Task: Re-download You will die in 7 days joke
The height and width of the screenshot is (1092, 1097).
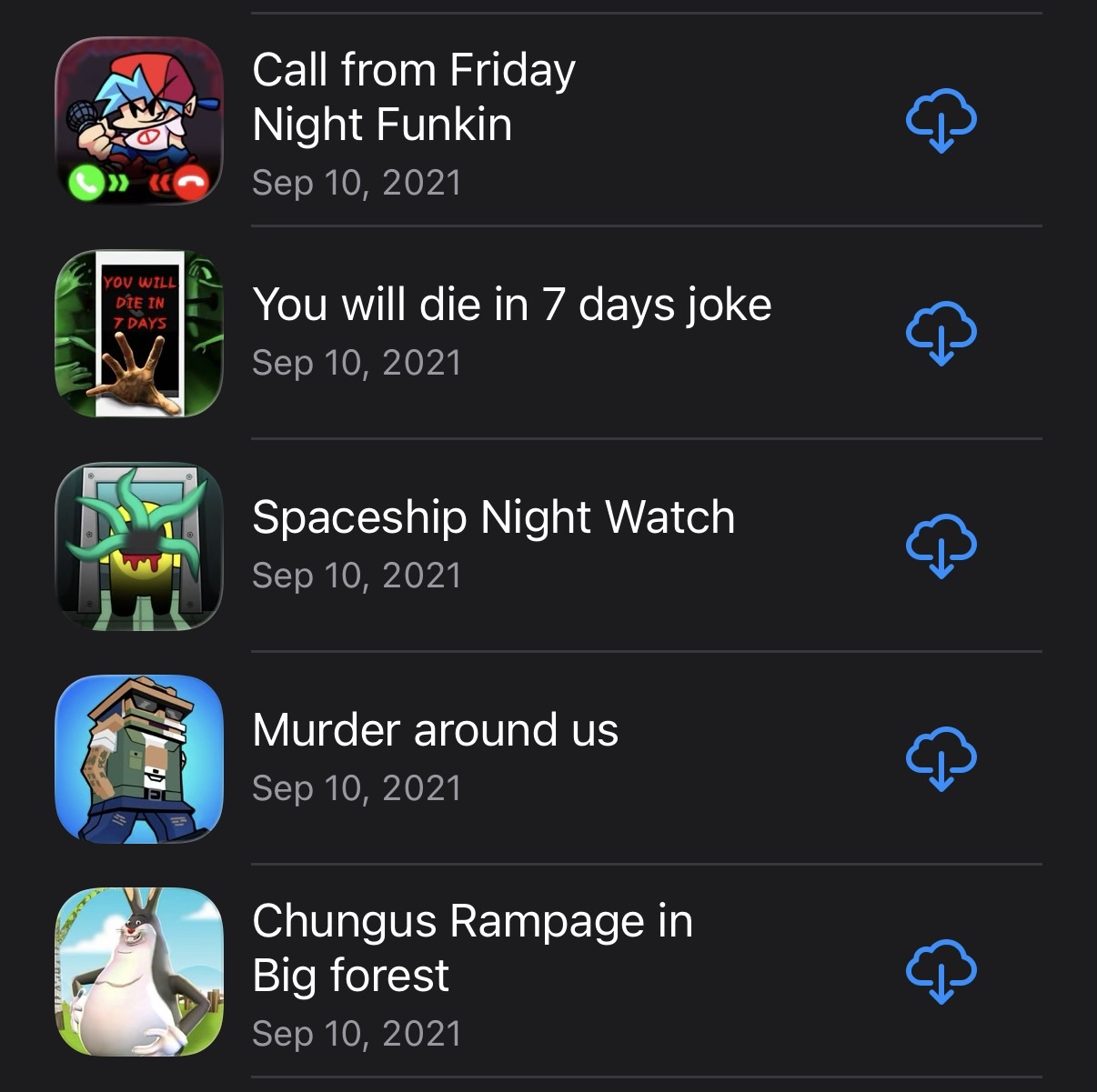Action: (x=941, y=333)
